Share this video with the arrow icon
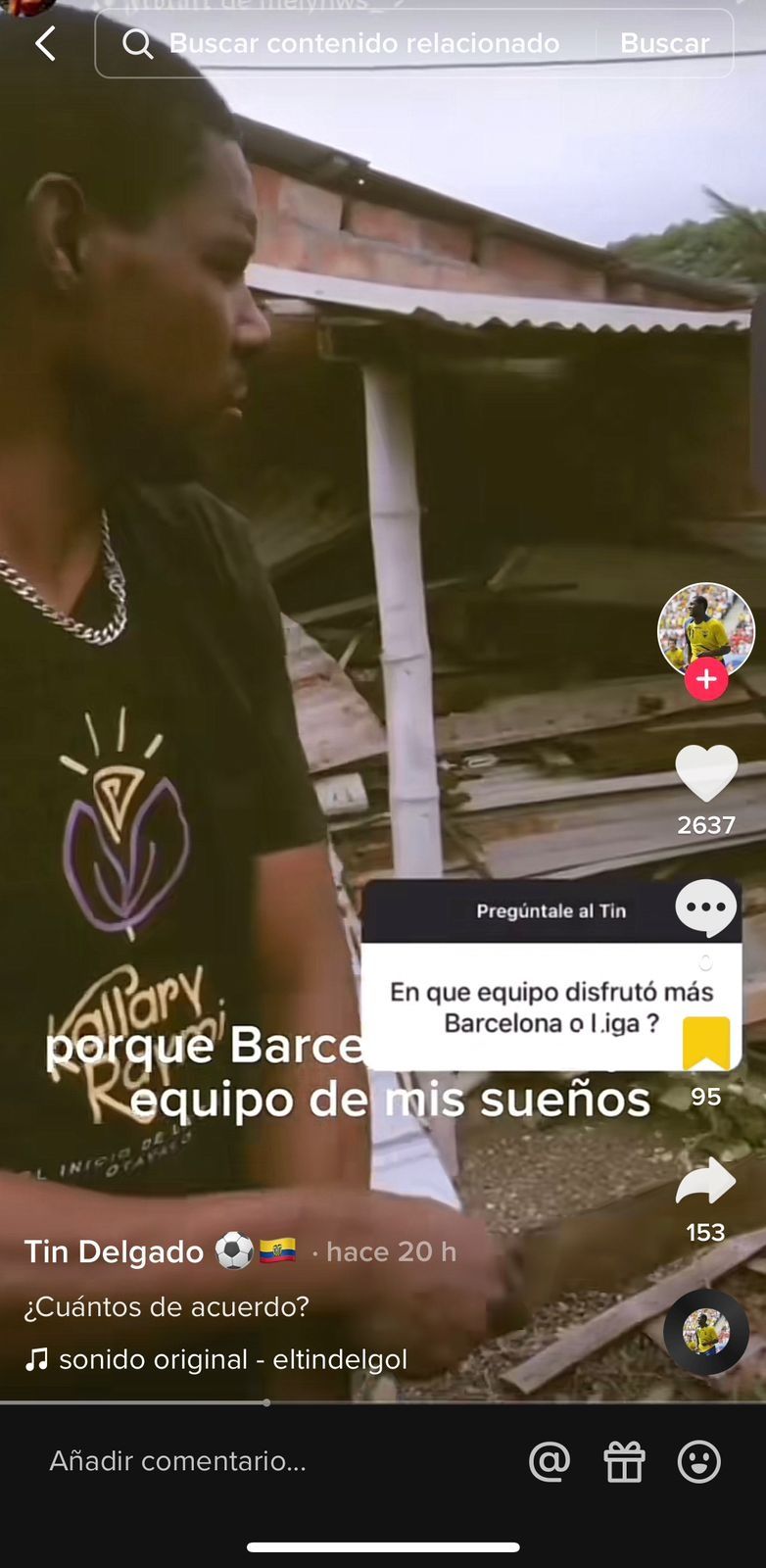Image resolution: width=766 pixels, height=1568 pixels. click(x=706, y=1182)
